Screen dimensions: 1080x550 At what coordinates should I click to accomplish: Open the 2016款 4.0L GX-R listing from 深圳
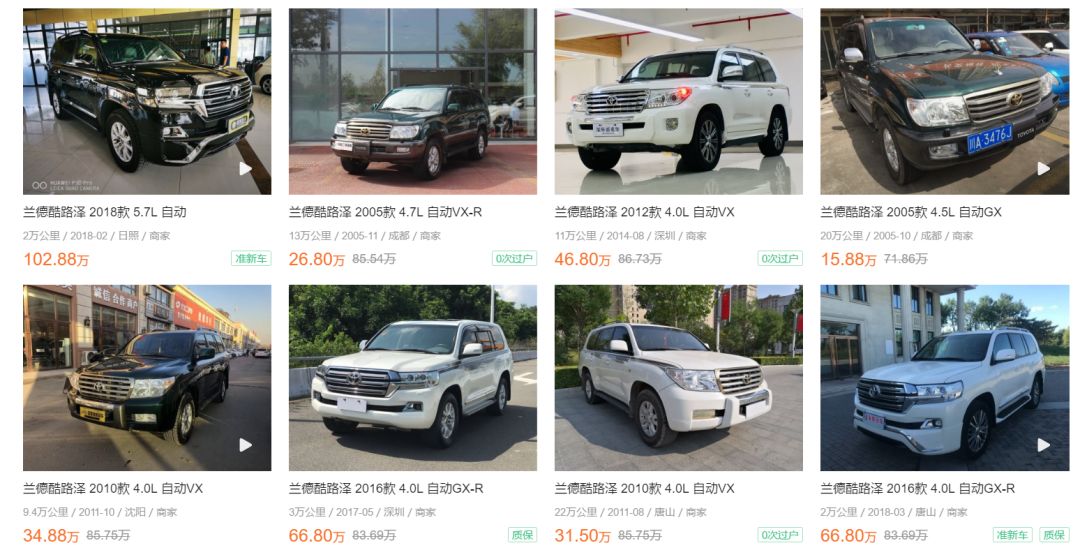[x=386, y=488]
